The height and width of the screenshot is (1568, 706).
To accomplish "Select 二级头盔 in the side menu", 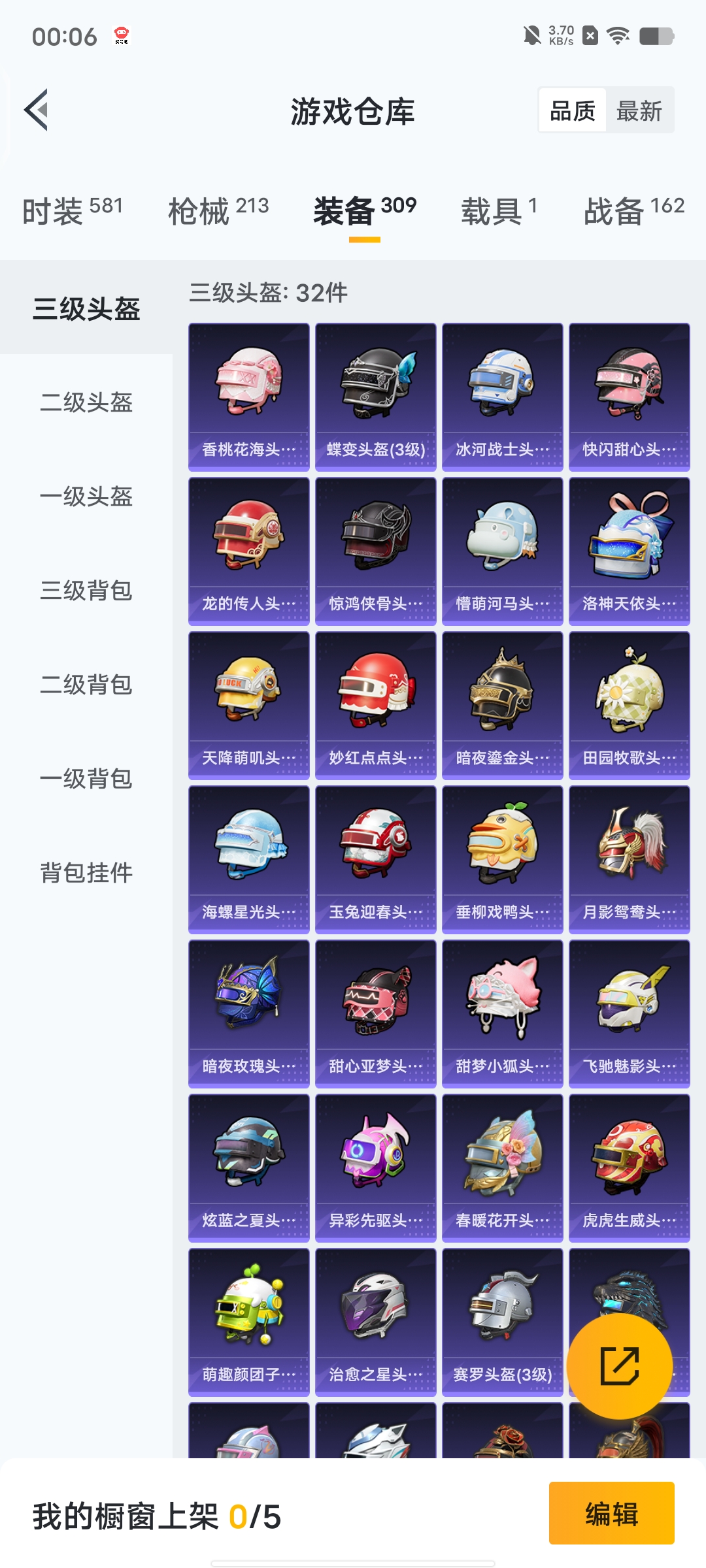I will 86,402.
